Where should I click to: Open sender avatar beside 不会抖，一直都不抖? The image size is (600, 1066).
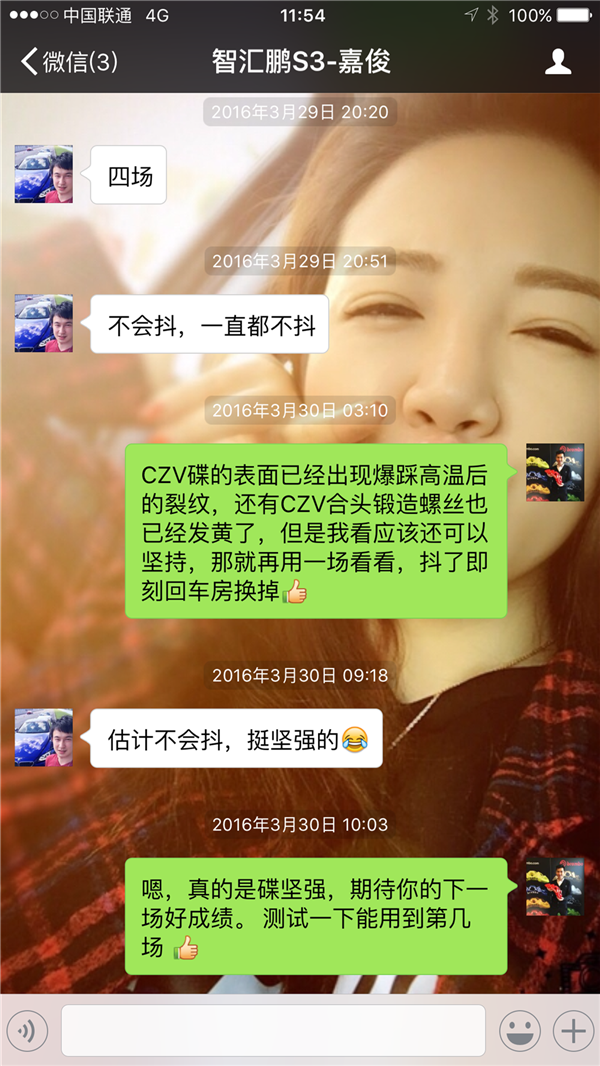43,323
